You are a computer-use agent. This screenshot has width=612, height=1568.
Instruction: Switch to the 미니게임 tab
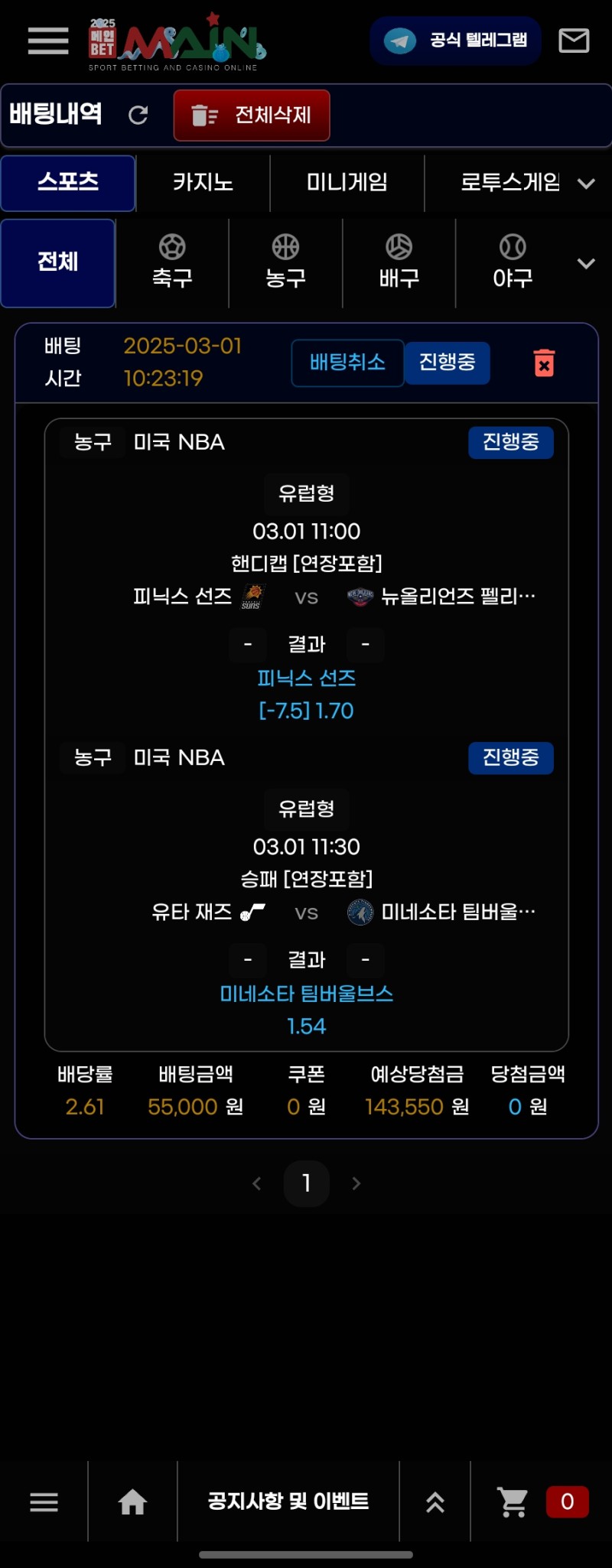347,183
